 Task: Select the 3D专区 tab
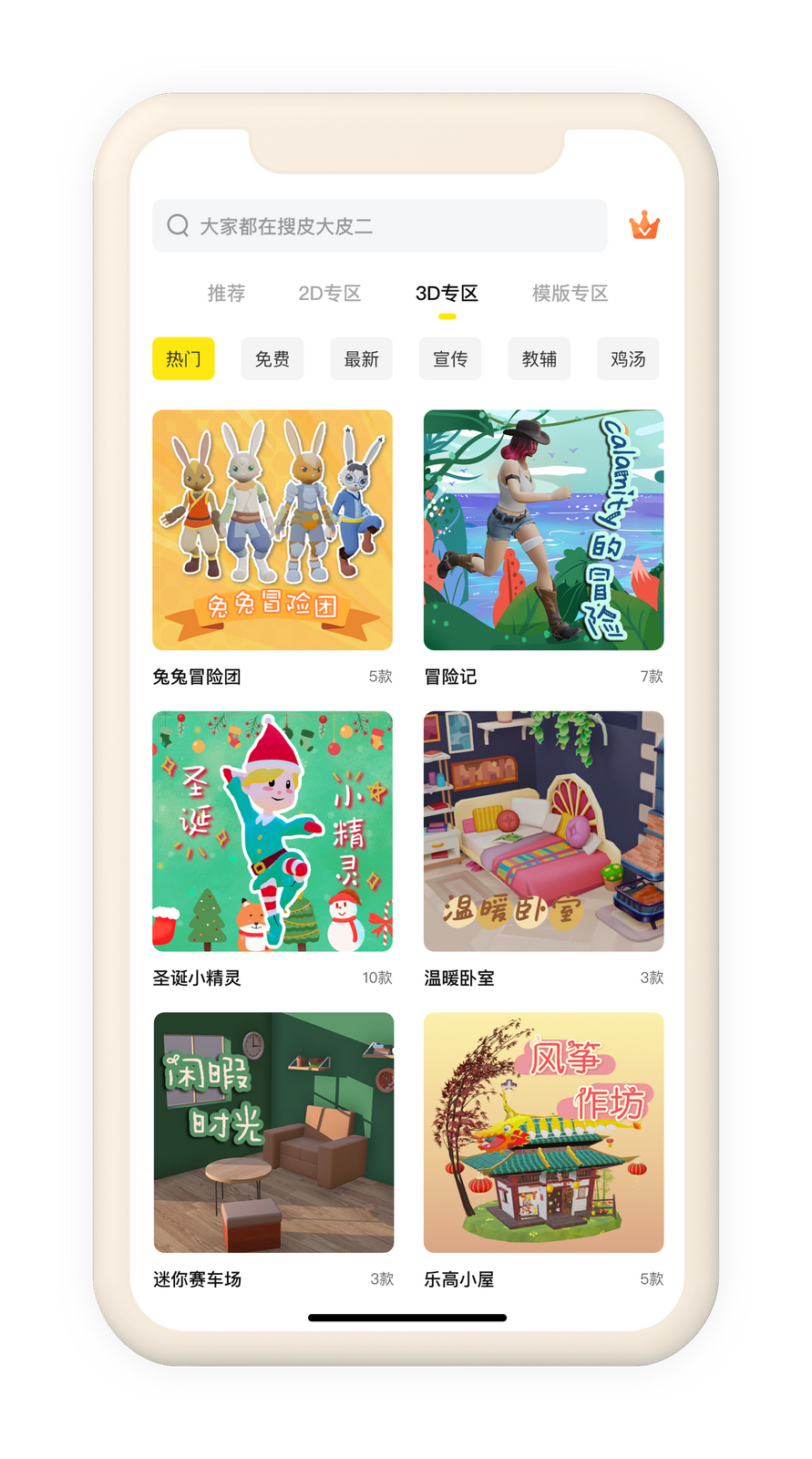447,294
